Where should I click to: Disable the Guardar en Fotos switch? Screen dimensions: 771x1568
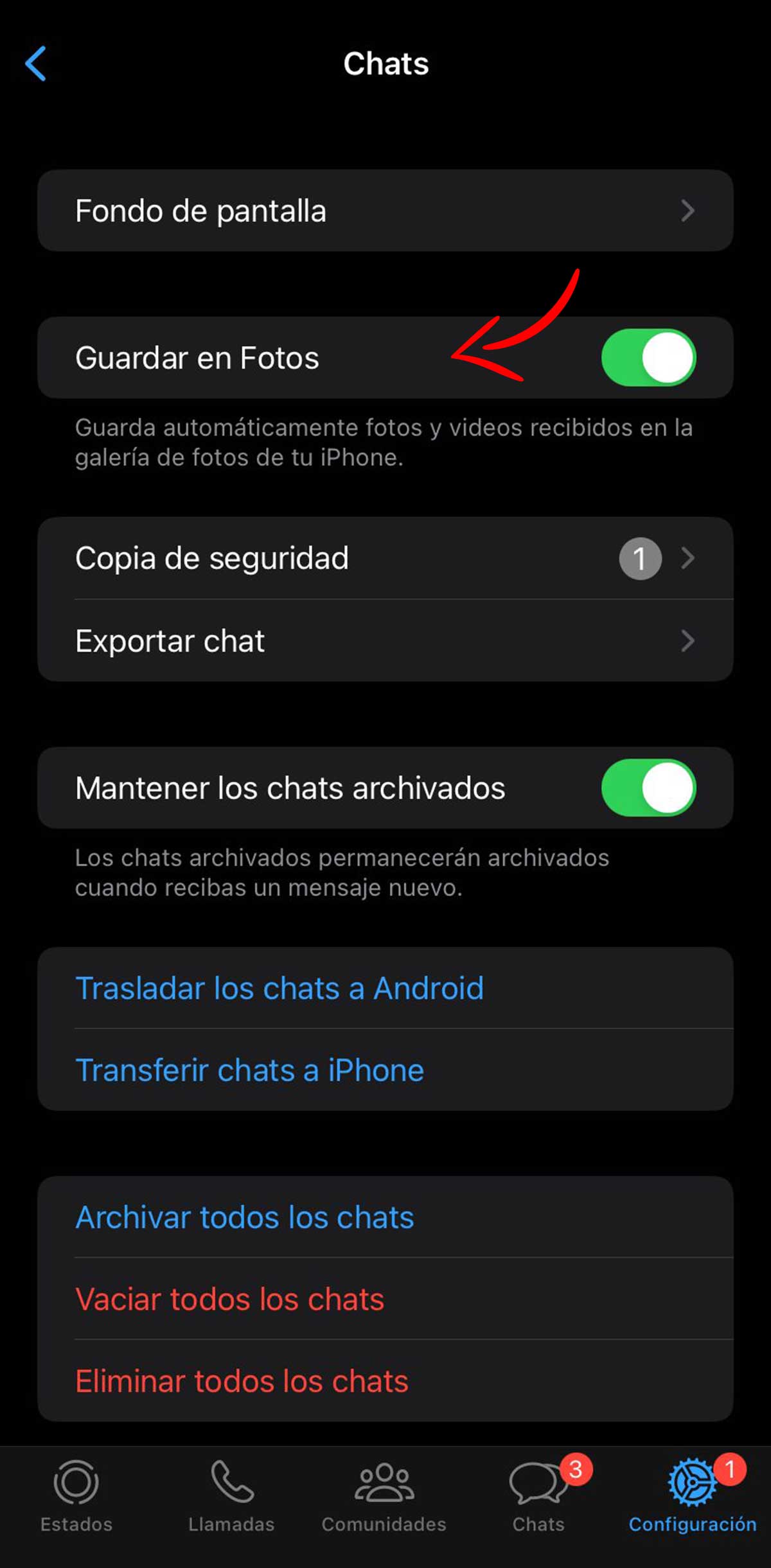pyautogui.click(x=648, y=358)
